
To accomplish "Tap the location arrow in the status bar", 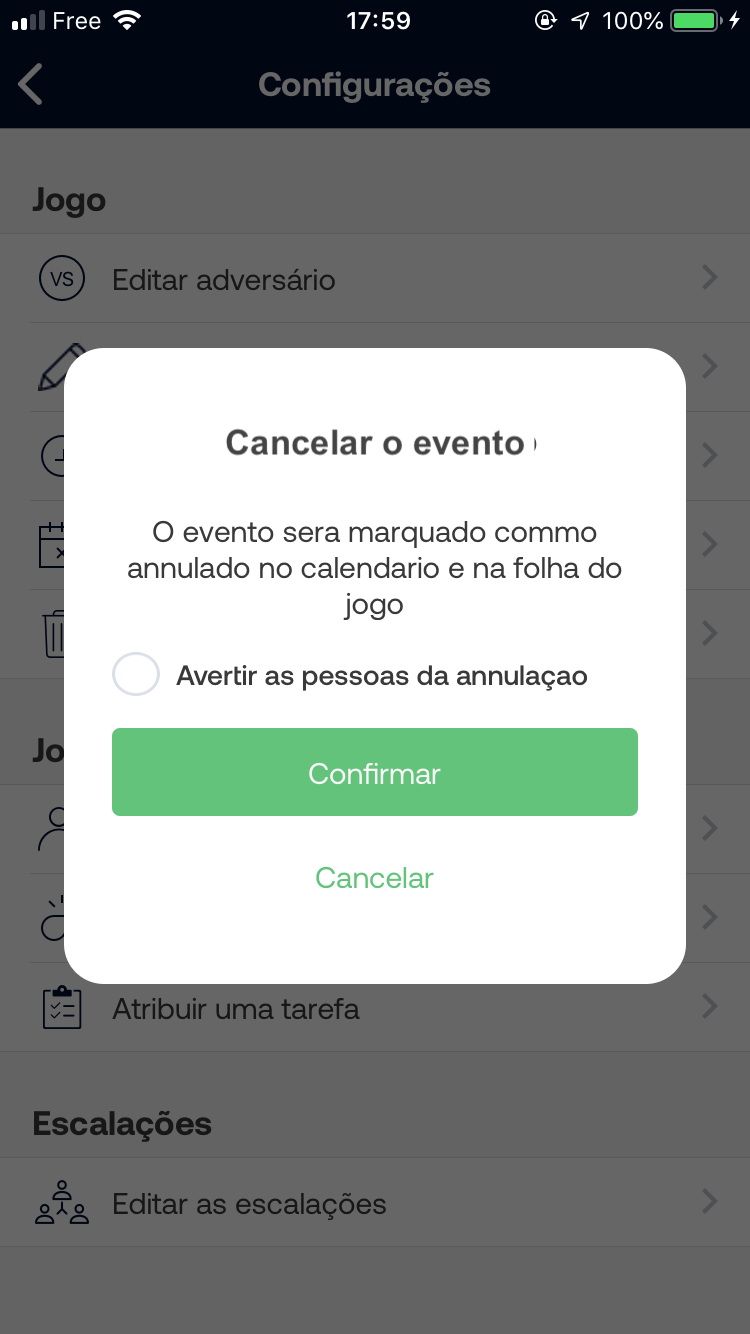I will tap(582, 19).
